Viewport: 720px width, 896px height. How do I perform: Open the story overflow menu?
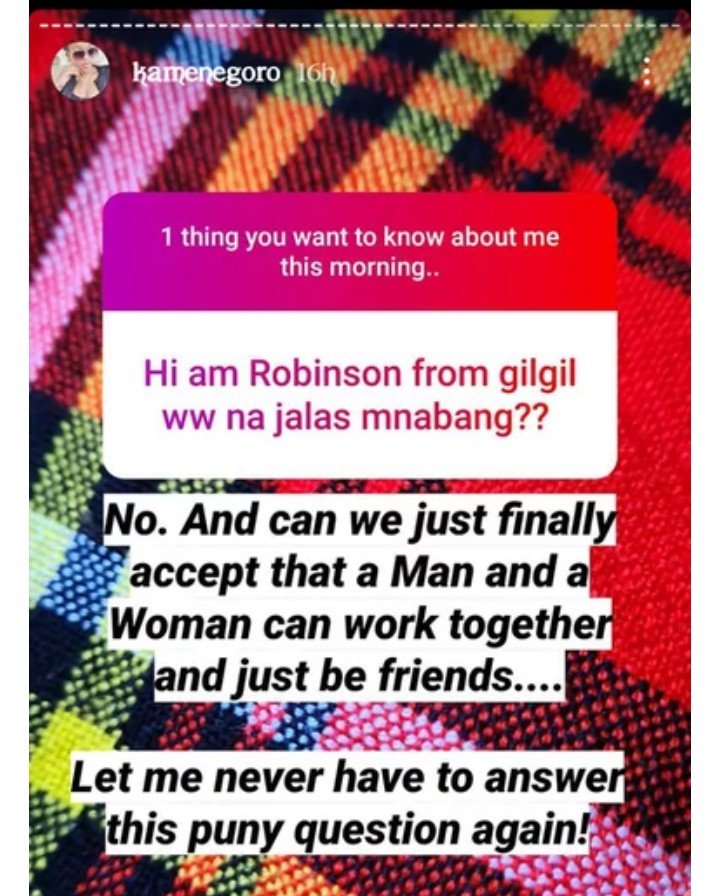click(647, 72)
